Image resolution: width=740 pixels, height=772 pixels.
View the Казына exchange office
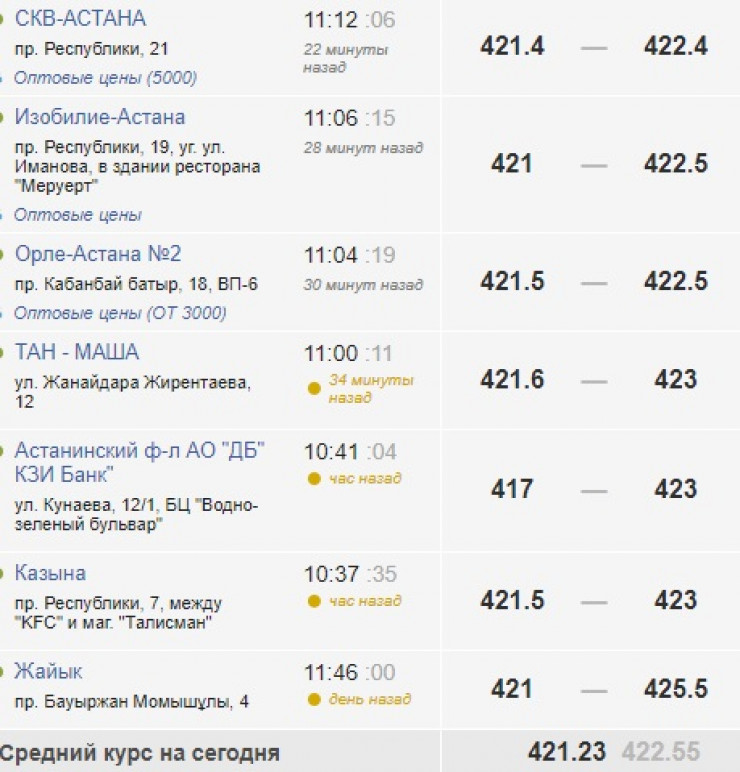tap(50, 573)
